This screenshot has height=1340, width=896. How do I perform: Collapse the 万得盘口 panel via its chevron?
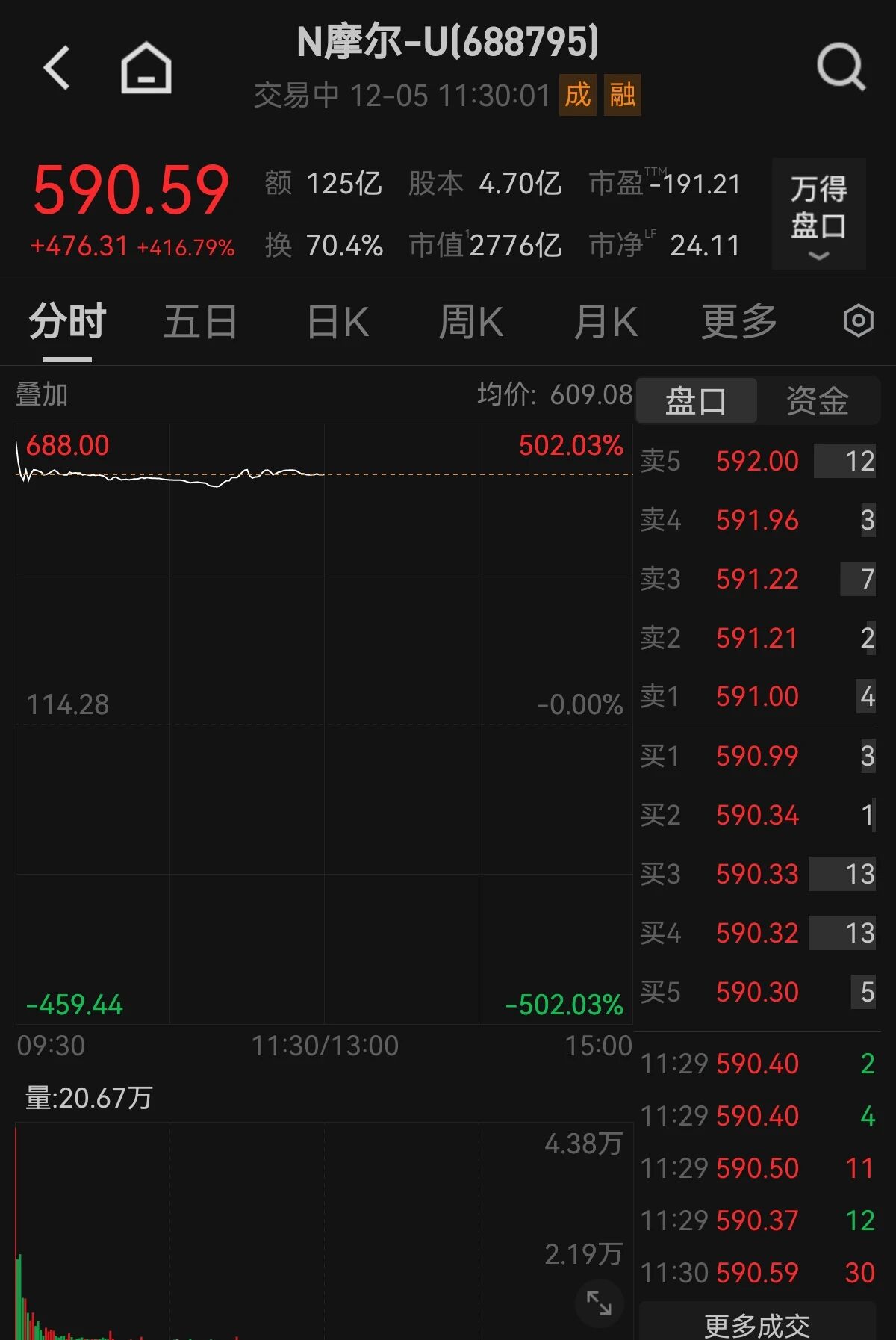pos(818,255)
